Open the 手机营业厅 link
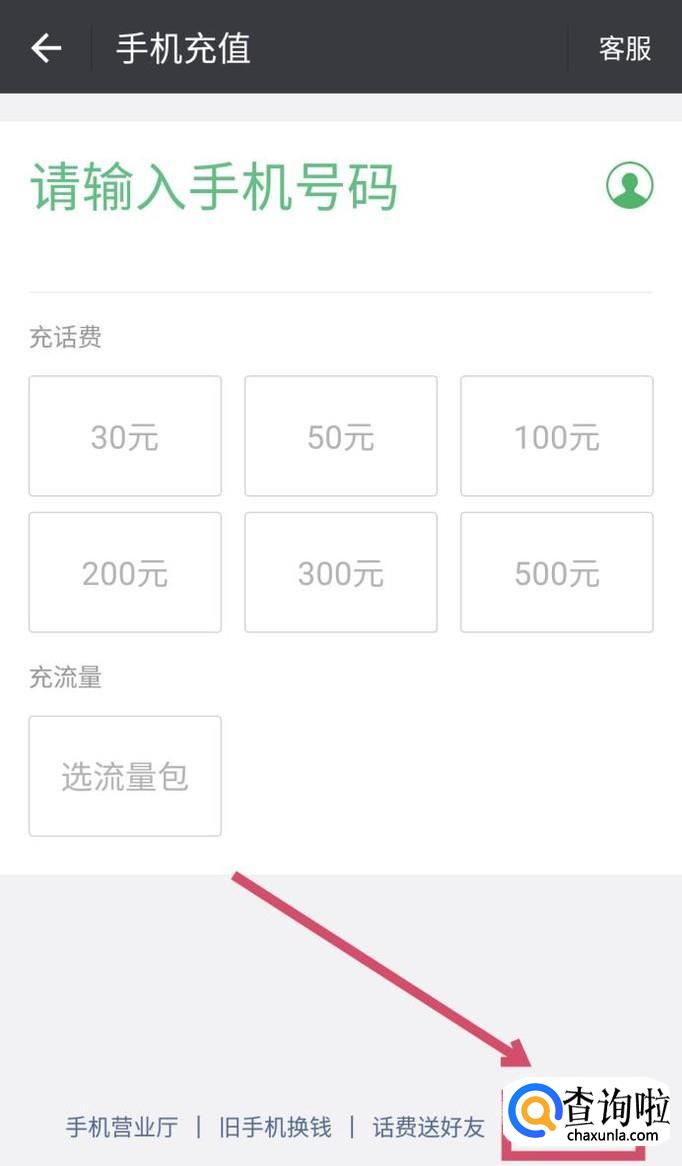The height and width of the screenshot is (1166, 682). [122, 1127]
